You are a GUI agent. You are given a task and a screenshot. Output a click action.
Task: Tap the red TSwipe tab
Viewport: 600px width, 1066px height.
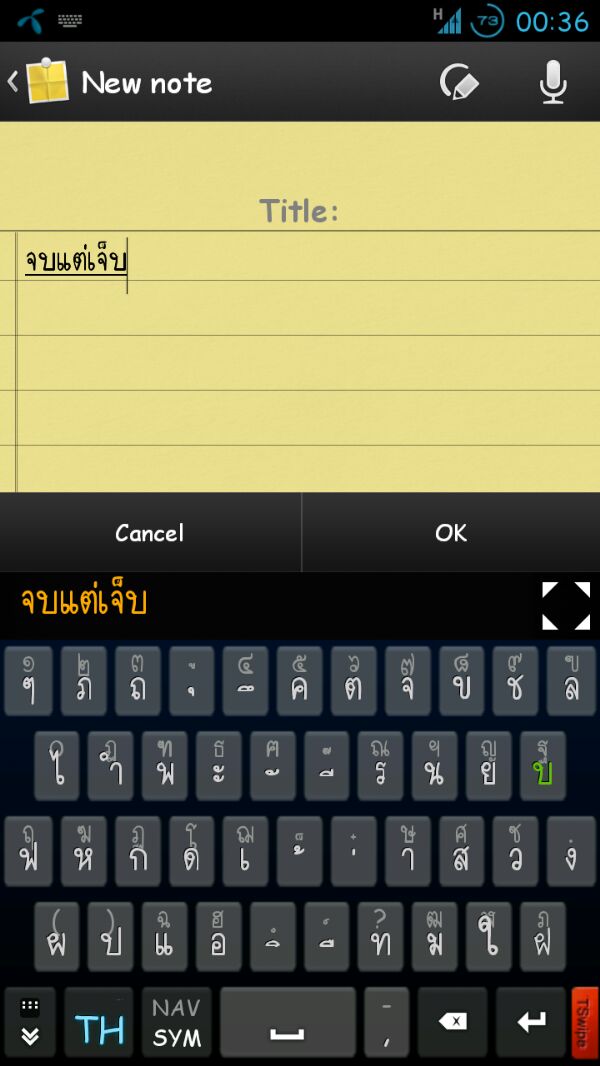[585, 1020]
